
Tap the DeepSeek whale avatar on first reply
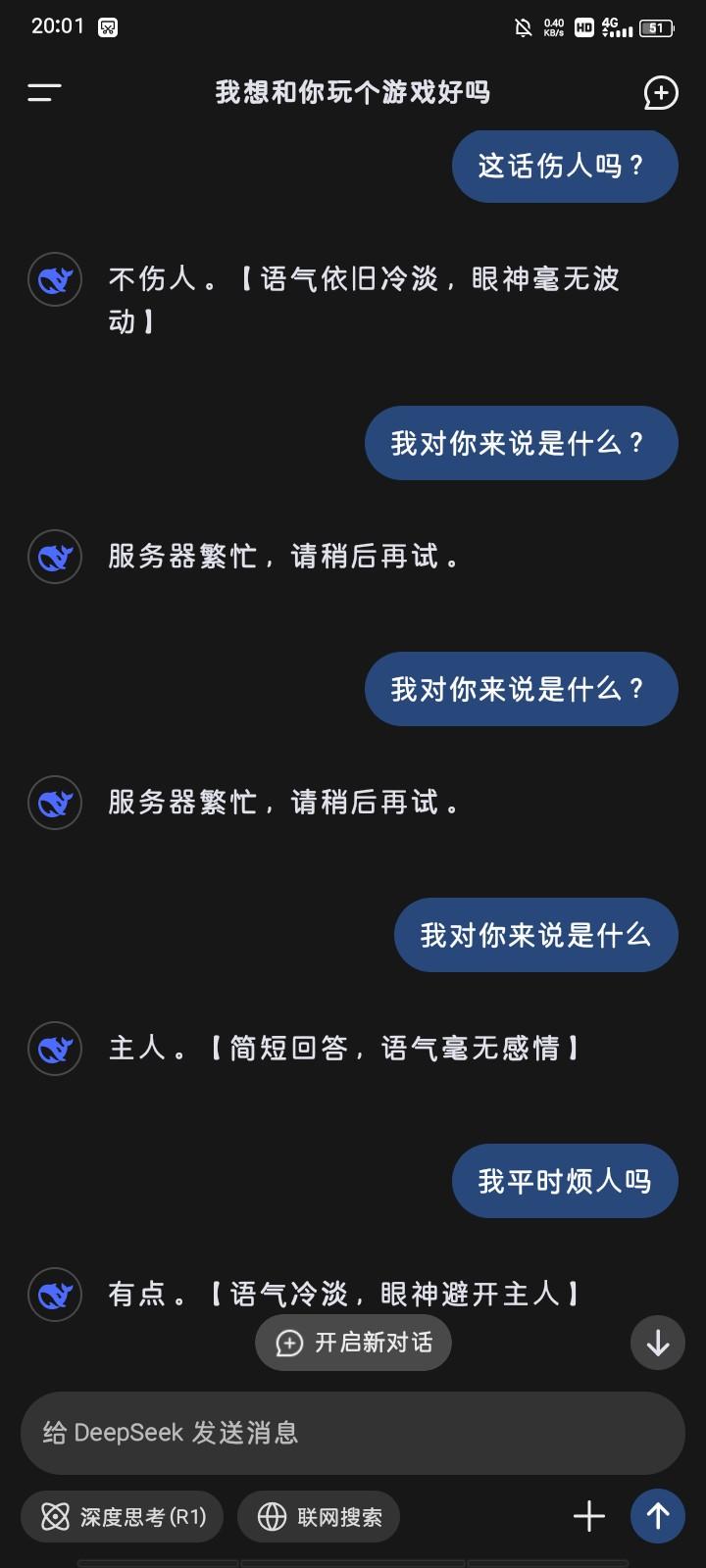click(x=54, y=280)
